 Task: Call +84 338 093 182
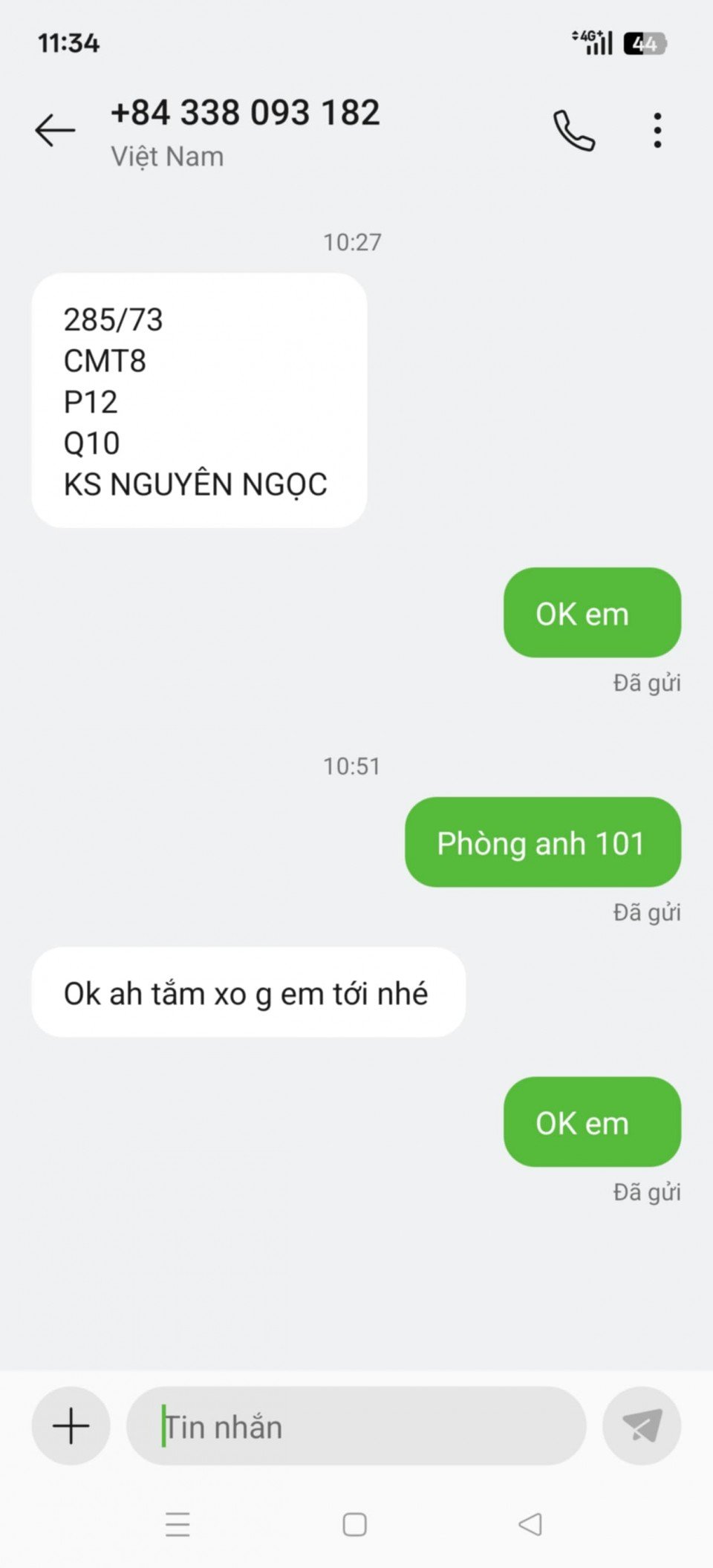pyautogui.click(x=574, y=131)
